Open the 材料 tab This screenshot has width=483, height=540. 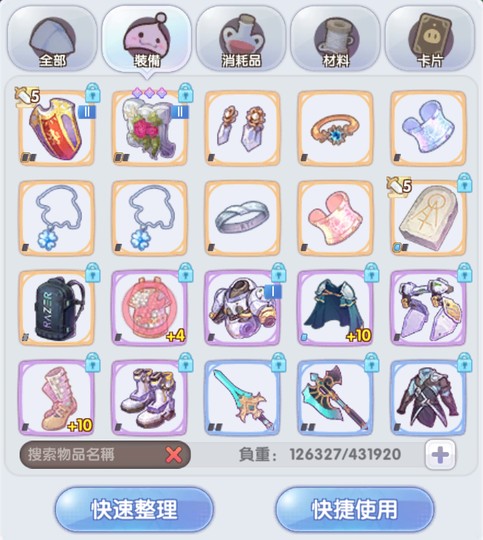point(336,39)
